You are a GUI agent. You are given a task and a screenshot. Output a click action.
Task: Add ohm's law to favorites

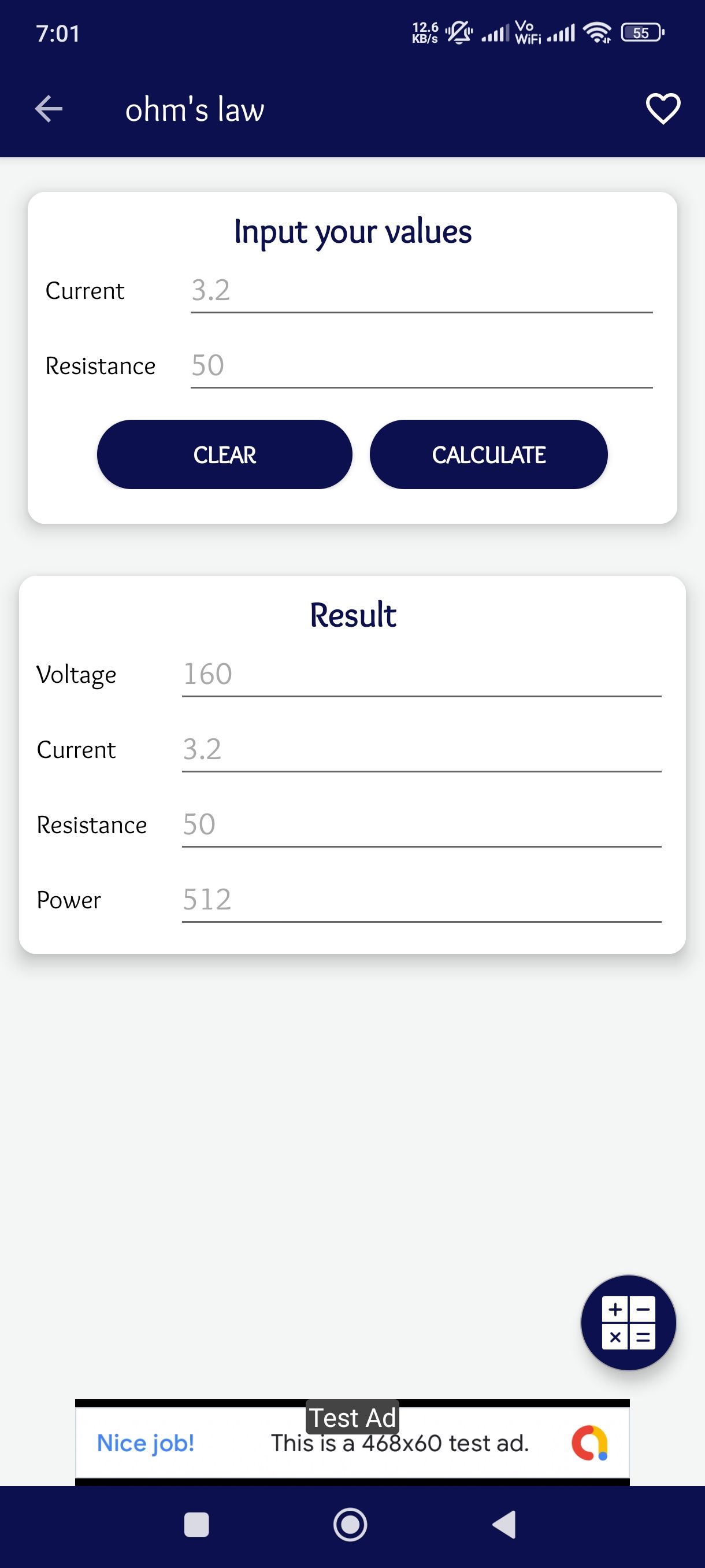[662, 110]
